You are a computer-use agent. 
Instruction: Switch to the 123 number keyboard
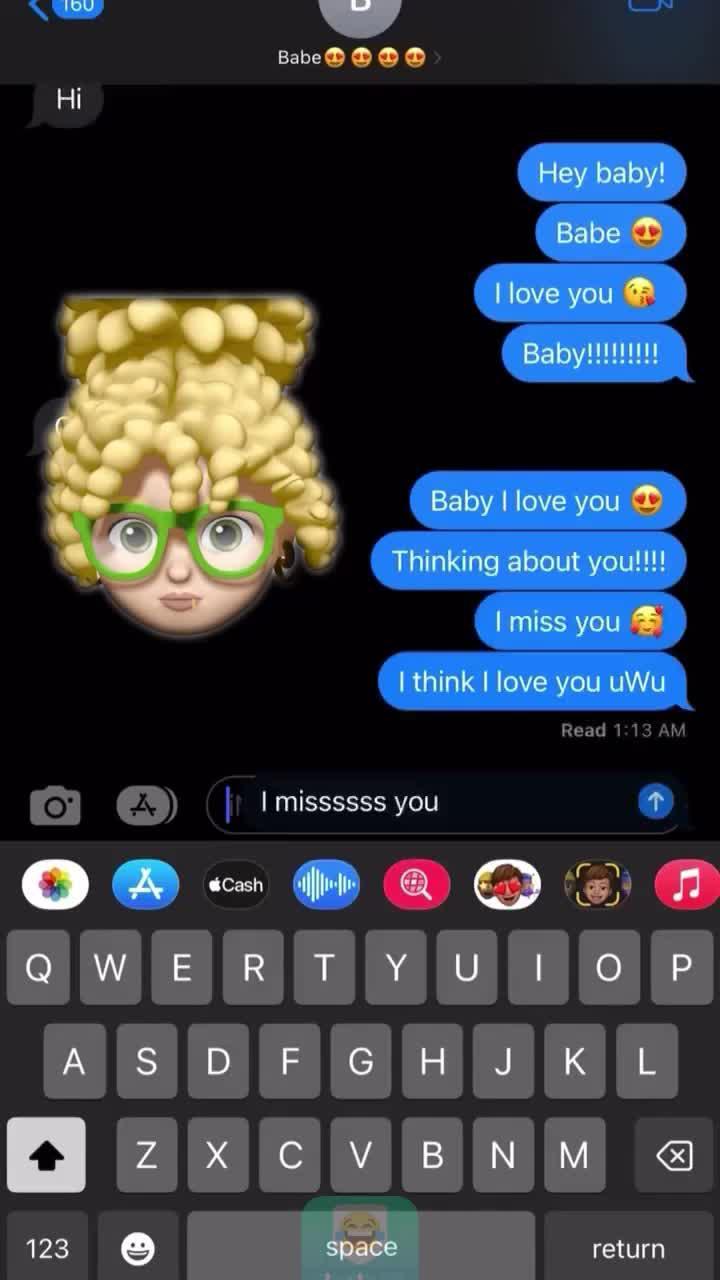click(x=47, y=1248)
